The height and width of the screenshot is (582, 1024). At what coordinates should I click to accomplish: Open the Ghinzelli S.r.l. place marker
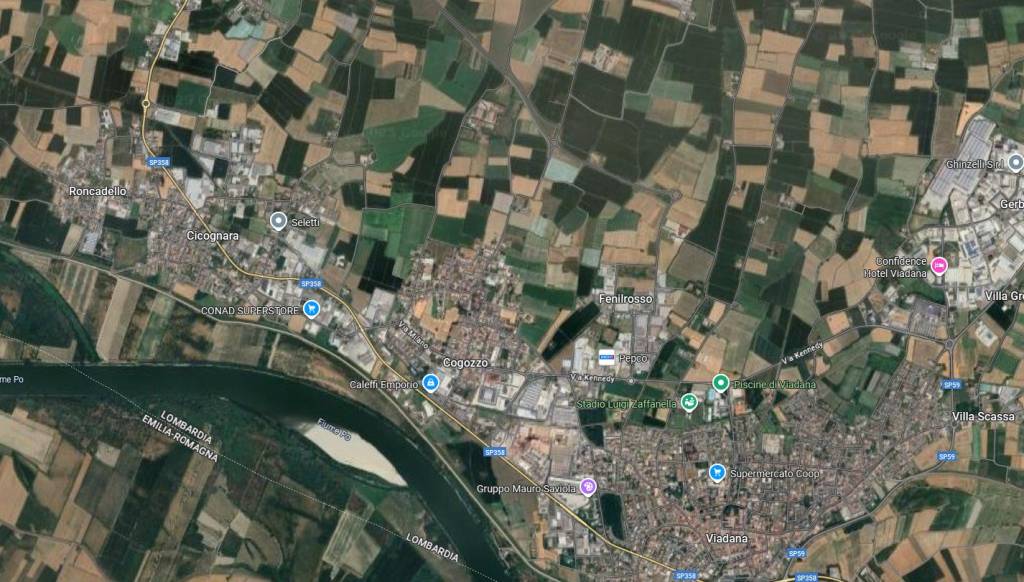[x=1015, y=162]
